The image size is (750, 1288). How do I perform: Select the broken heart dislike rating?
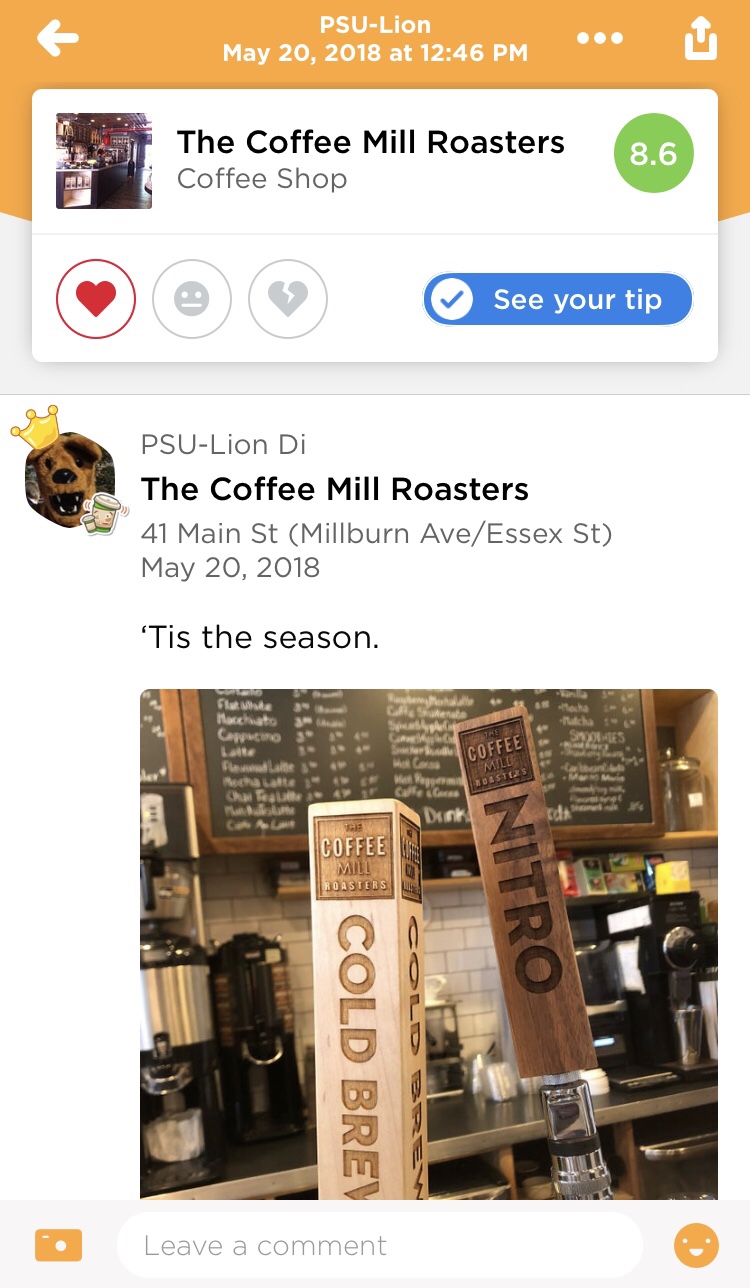pyautogui.click(x=288, y=299)
